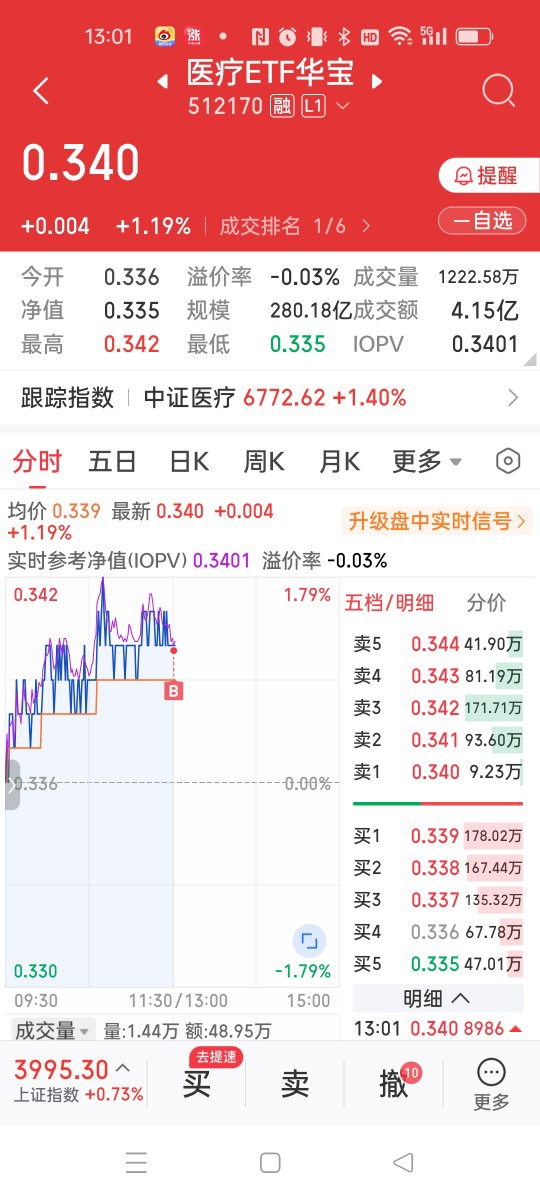
Task: Expand the chart to fullscreen
Action: click(309, 941)
